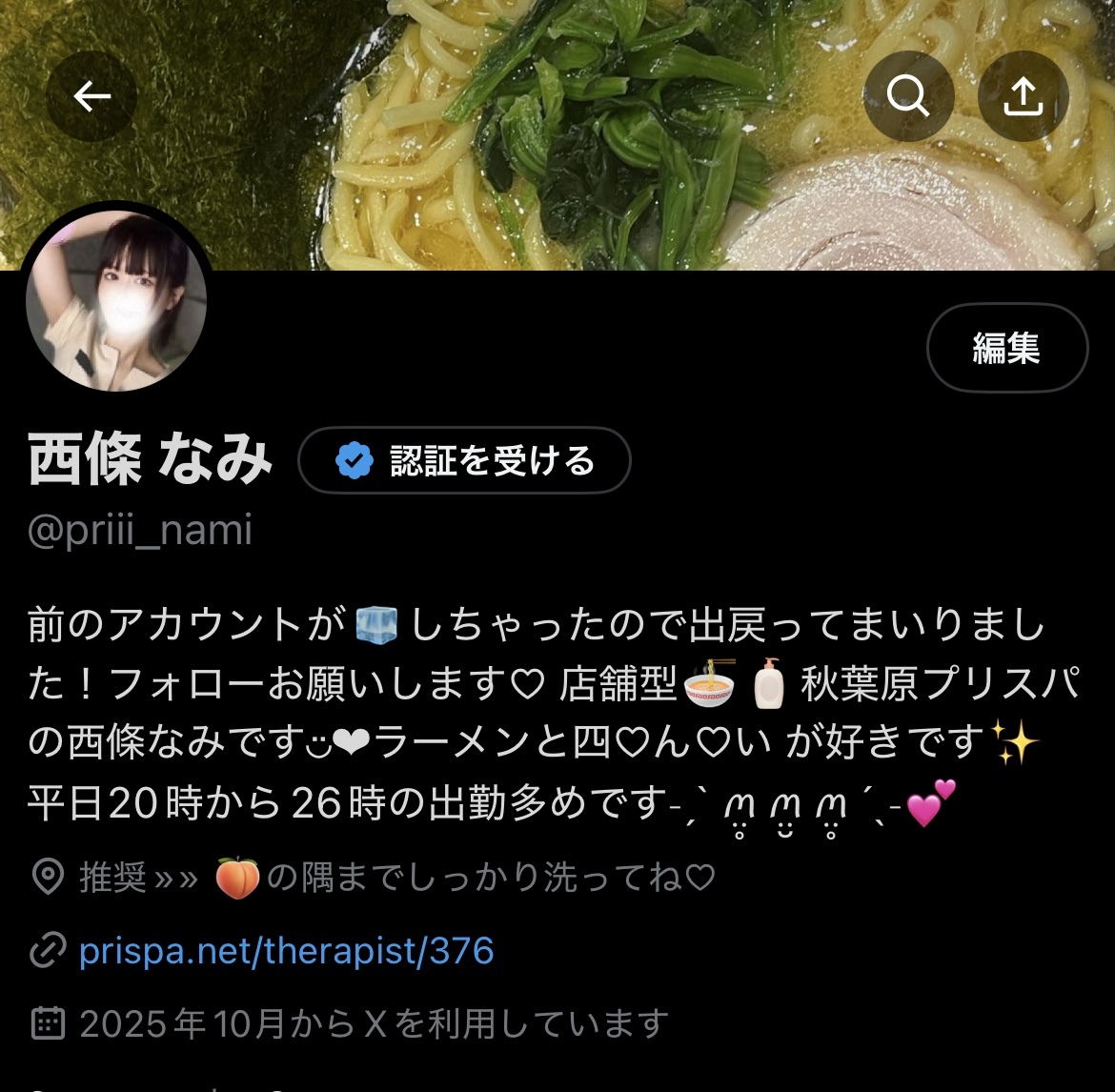Open search from the profile header
The height and width of the screenshot is (1092, 1115).
tap(908, 96)
